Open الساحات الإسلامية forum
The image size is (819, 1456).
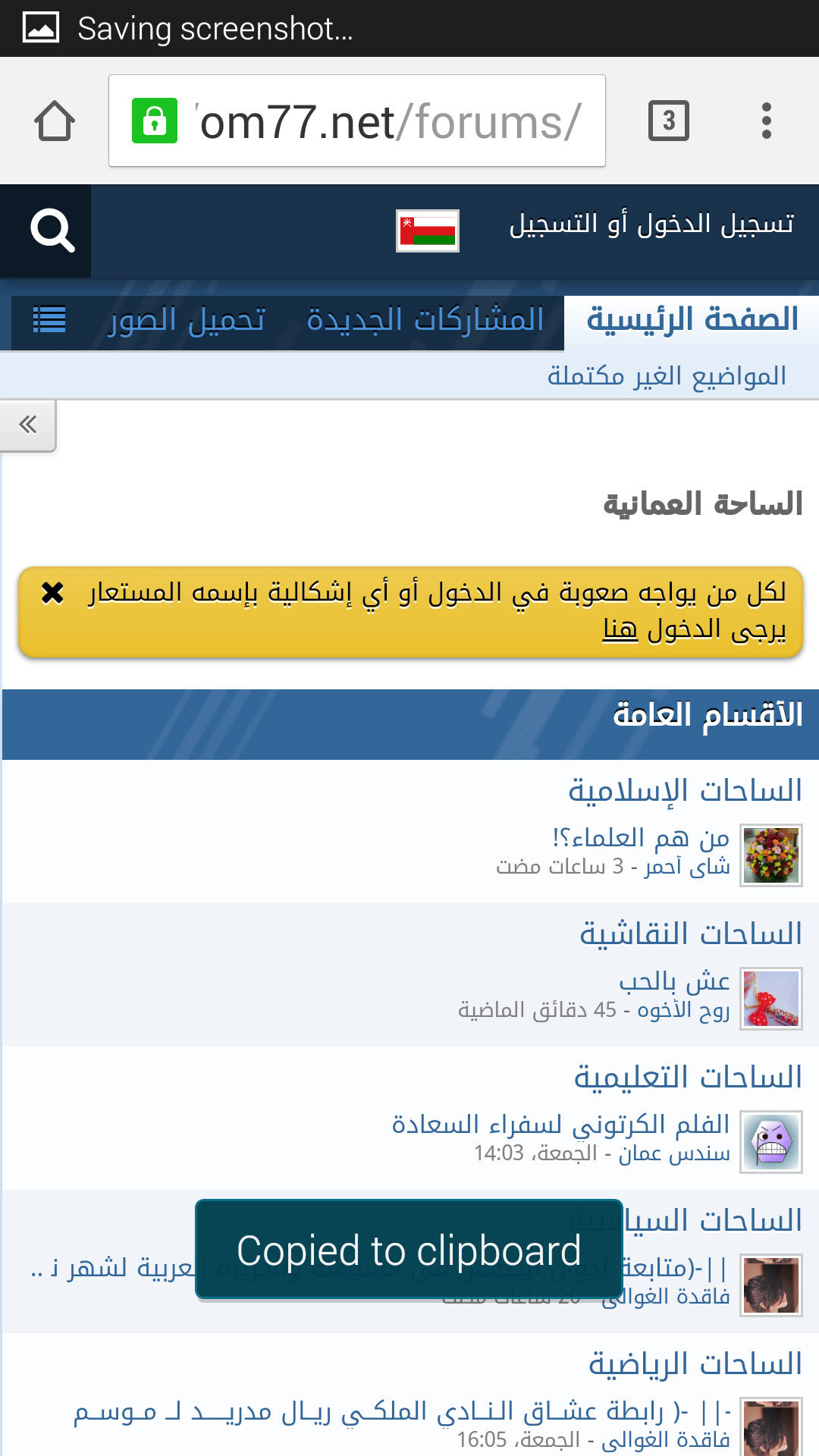point(685,791)
